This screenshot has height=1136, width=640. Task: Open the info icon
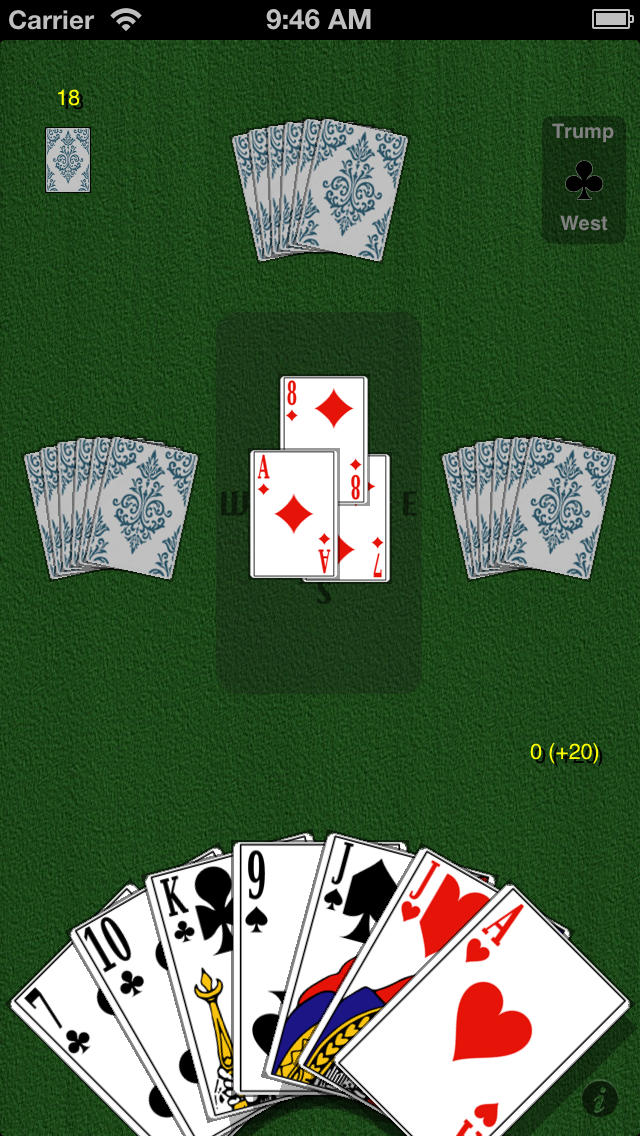599,1099
